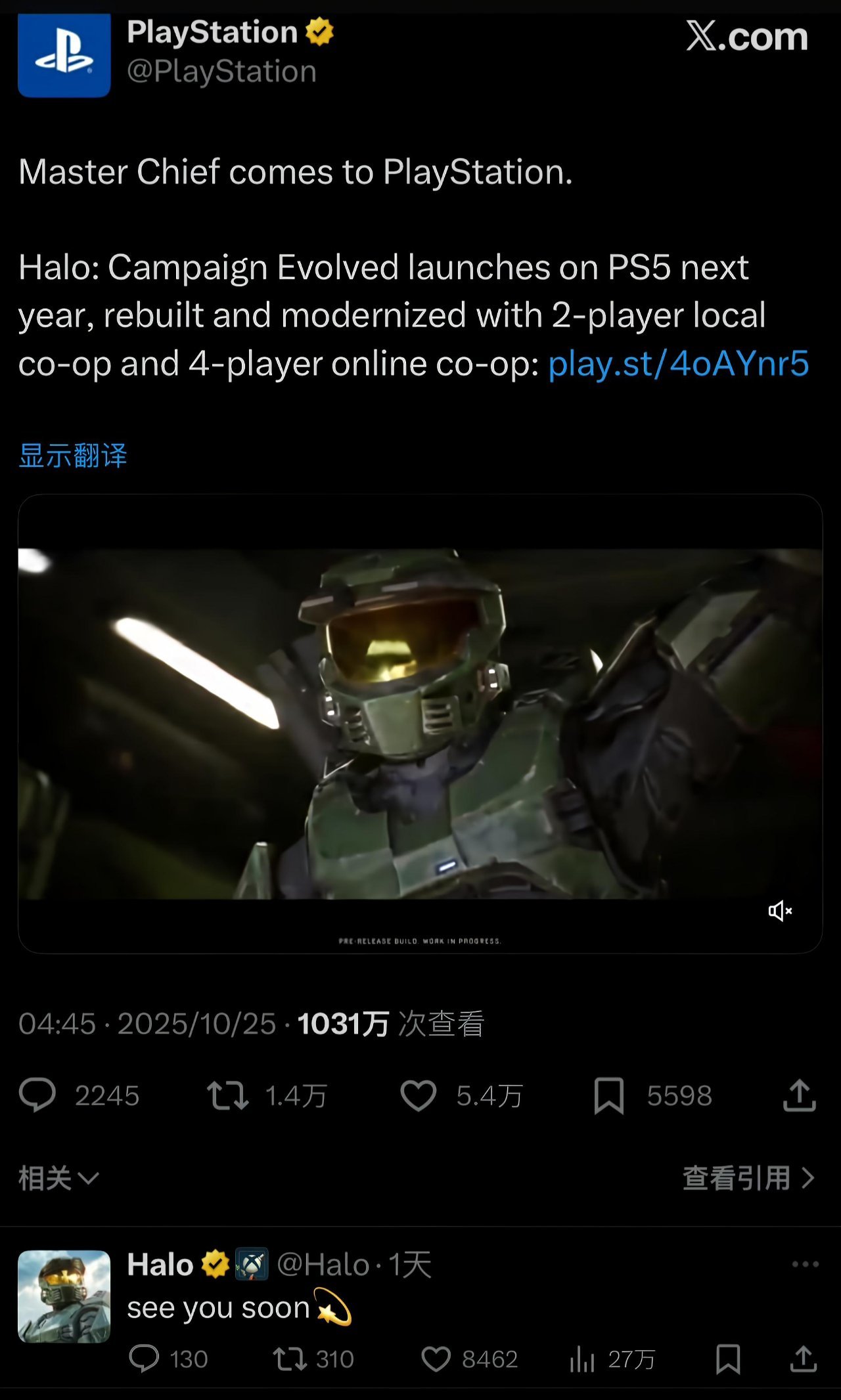View analytics of Halo's reply
The image size is (841, 1400).
tap(582, 1359)
